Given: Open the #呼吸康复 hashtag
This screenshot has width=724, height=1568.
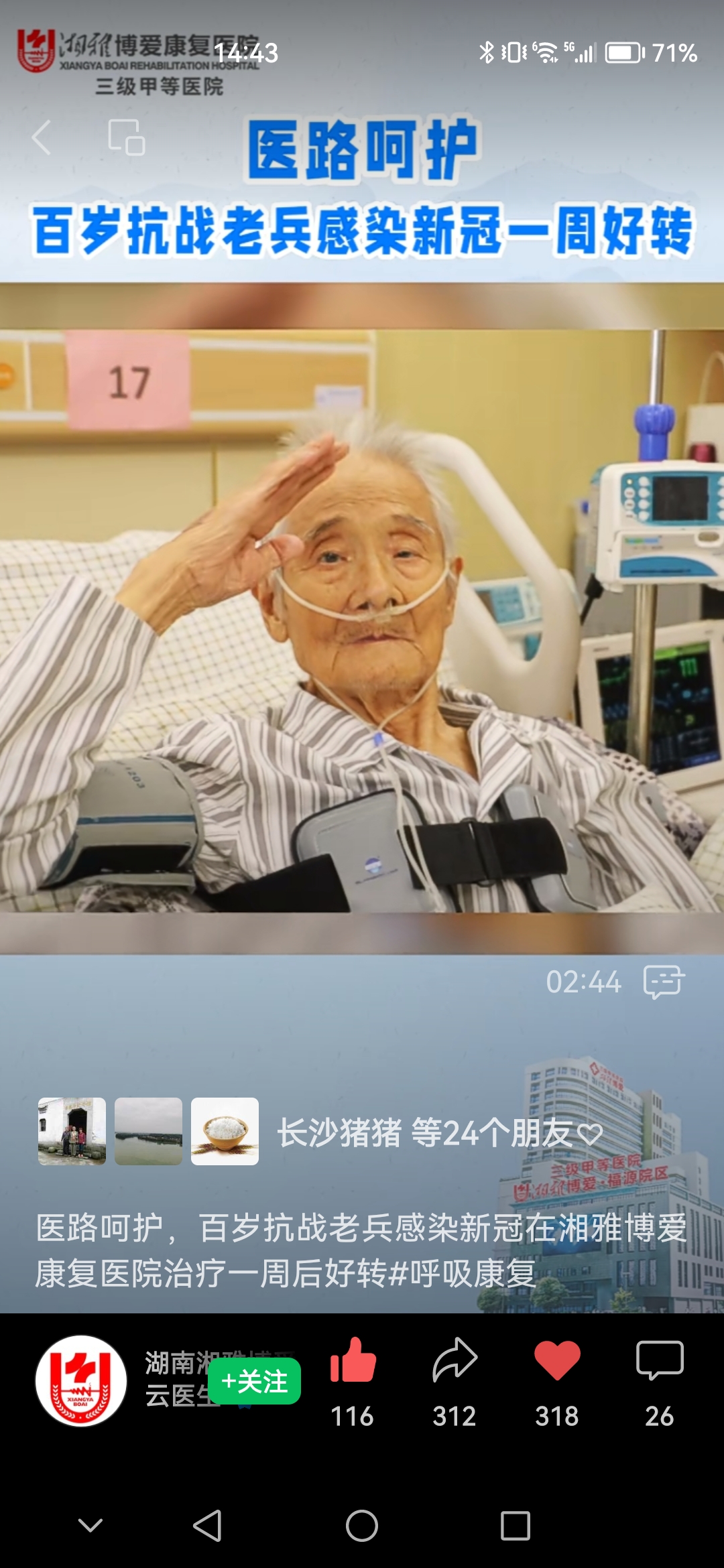Looking at the screenshot, I should point(463,1274).
